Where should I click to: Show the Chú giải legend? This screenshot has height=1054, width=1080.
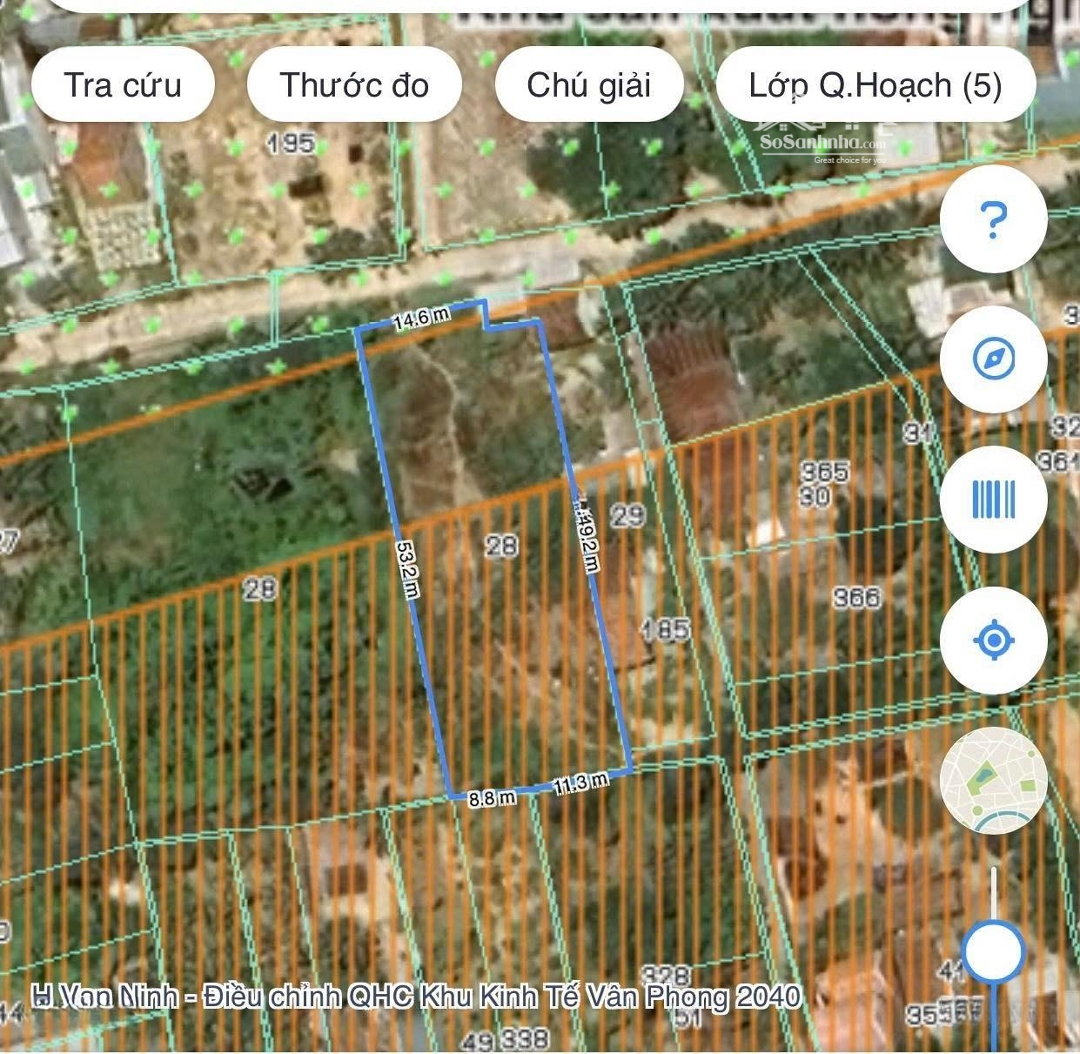tap(589, 85)
